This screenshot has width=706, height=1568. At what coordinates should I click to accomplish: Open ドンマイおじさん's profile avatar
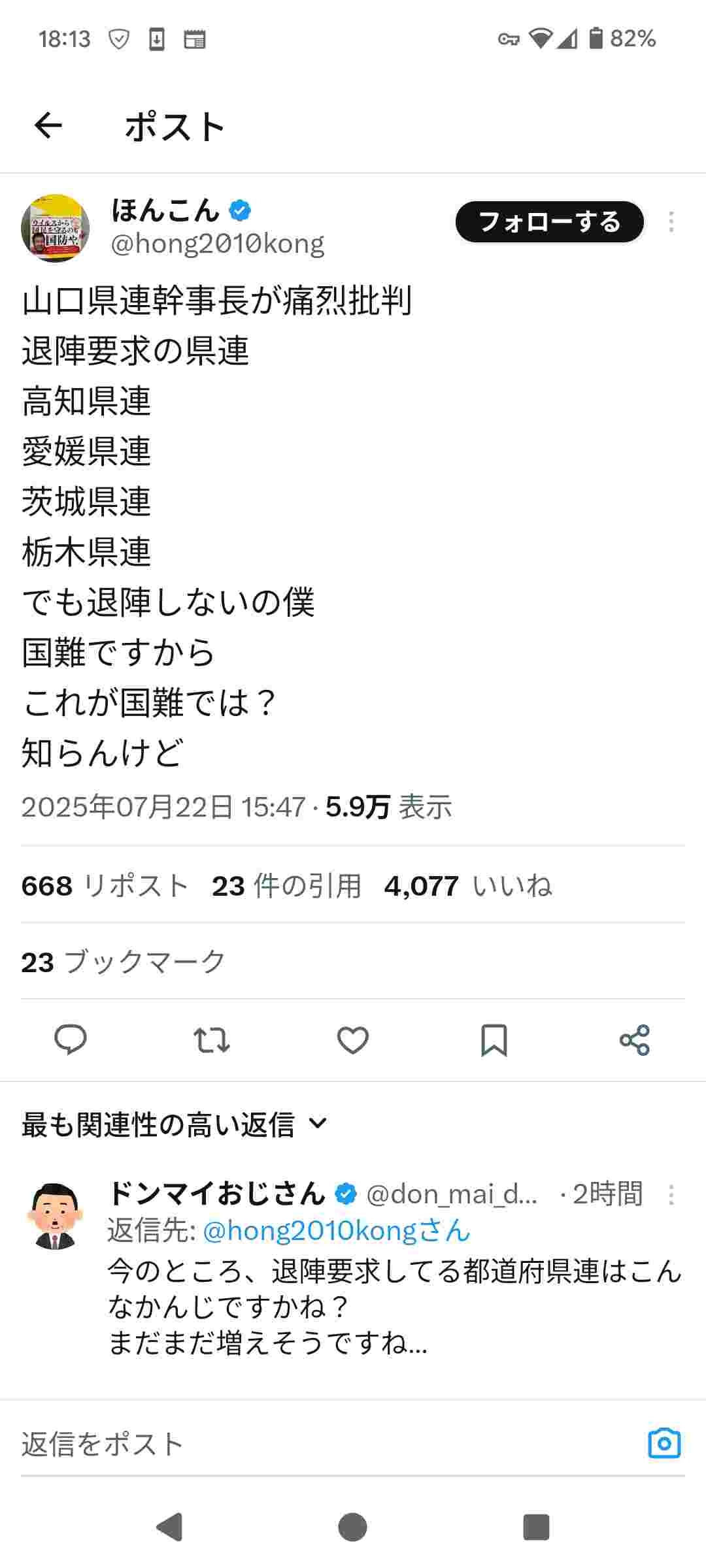pos(56,1215)
